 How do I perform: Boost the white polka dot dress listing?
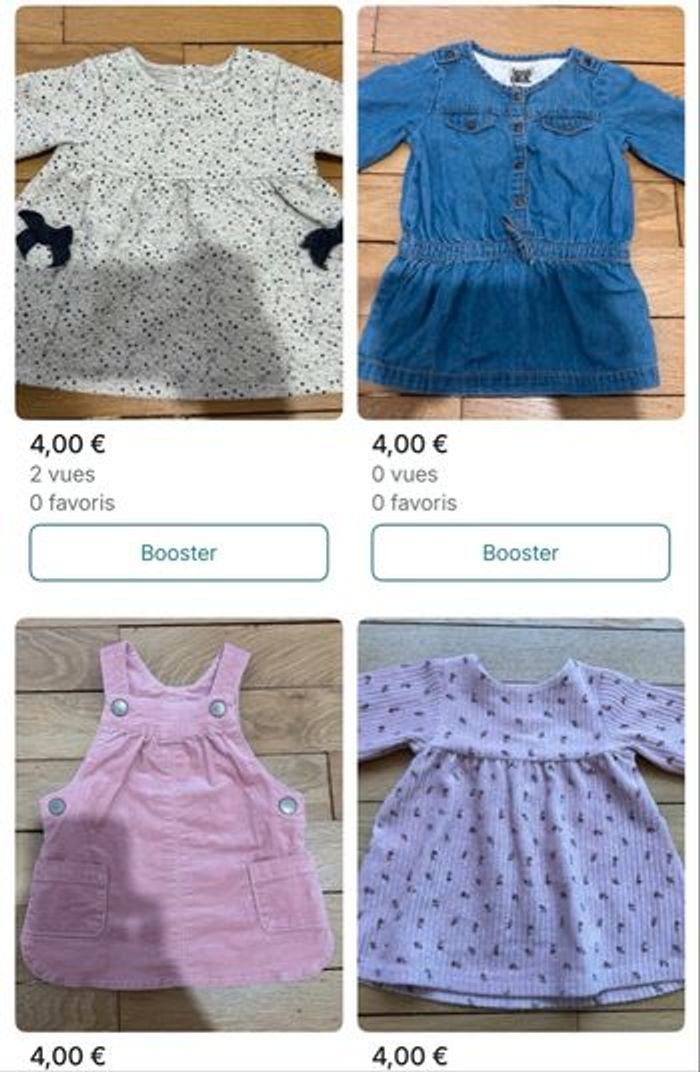pos(178,552)
